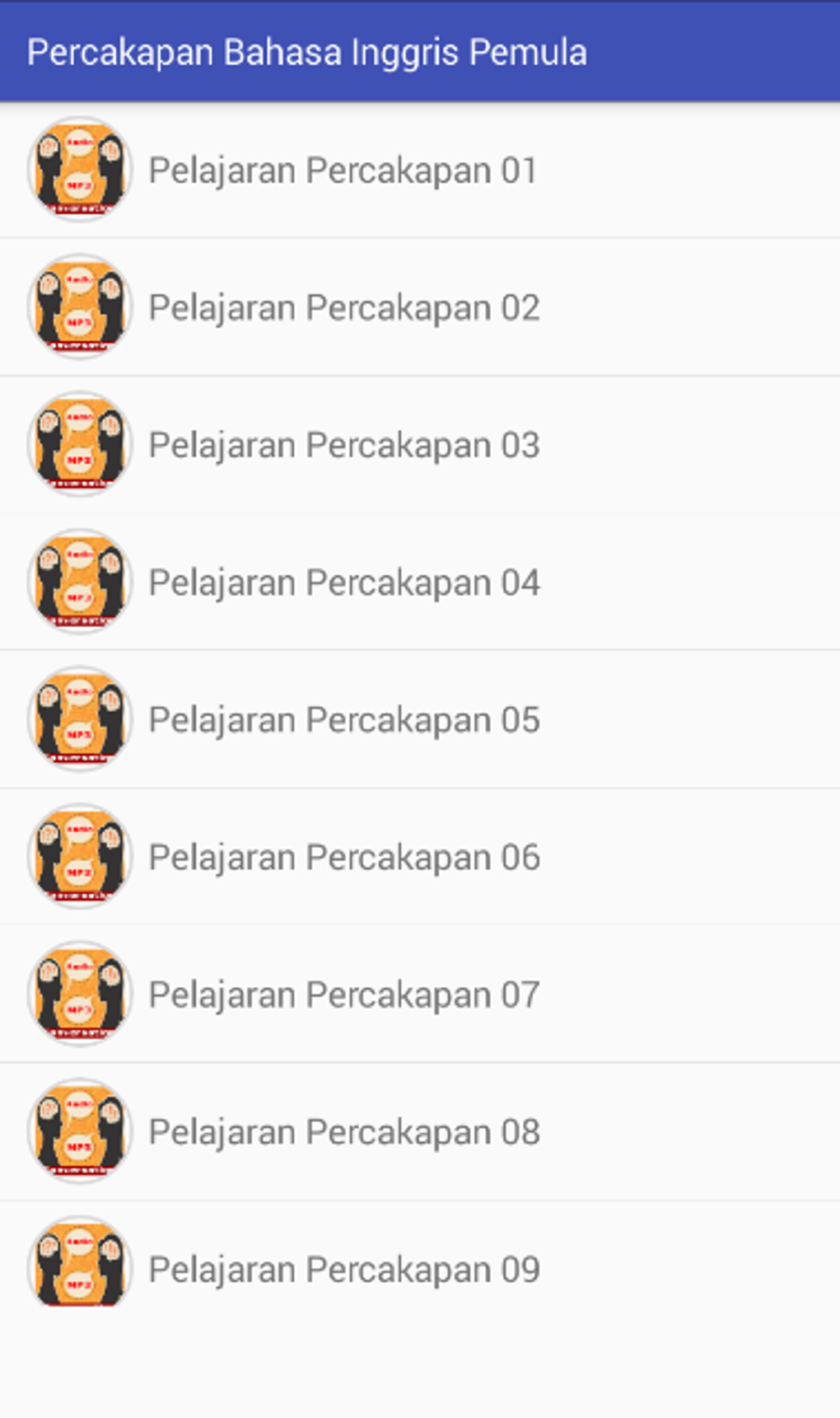The height and width of the screenshot is (1418, 840).
Task: Choose Pelajaran Percakapan 05
Action: (x=420, y=719)
